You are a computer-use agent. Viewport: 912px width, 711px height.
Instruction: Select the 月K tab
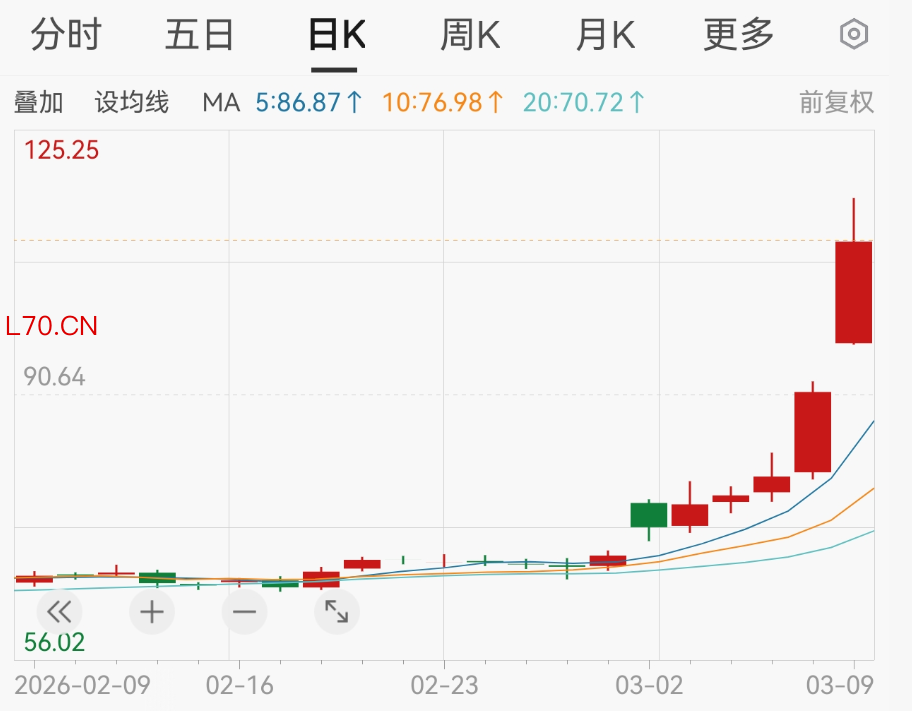coord(605,35)
